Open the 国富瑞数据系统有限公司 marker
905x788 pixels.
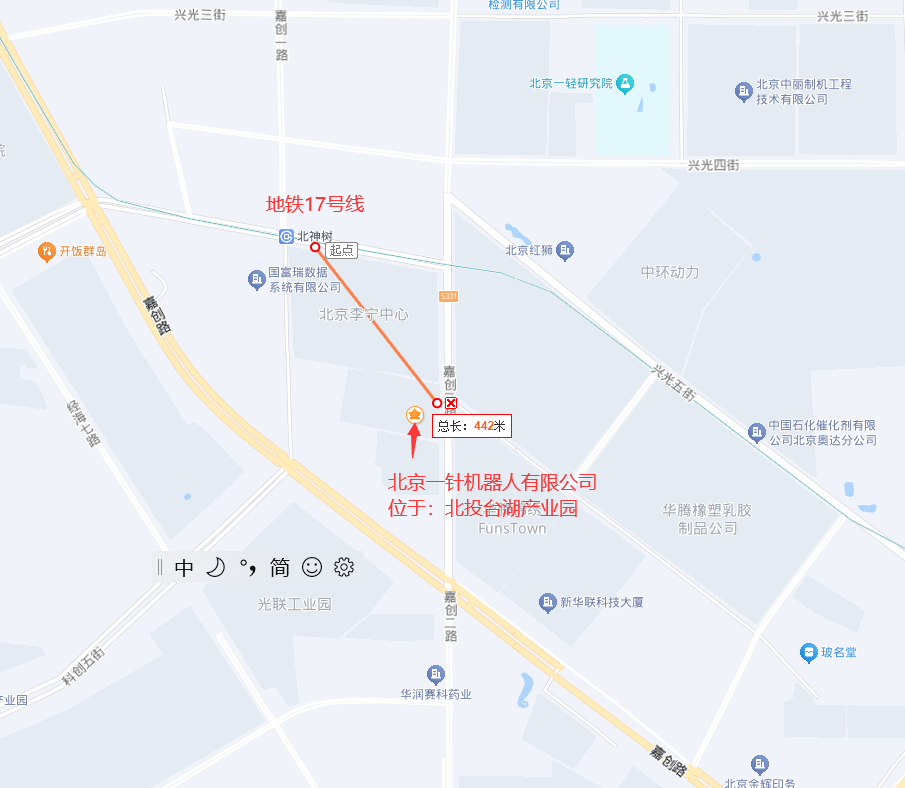(x=256, y=280)
